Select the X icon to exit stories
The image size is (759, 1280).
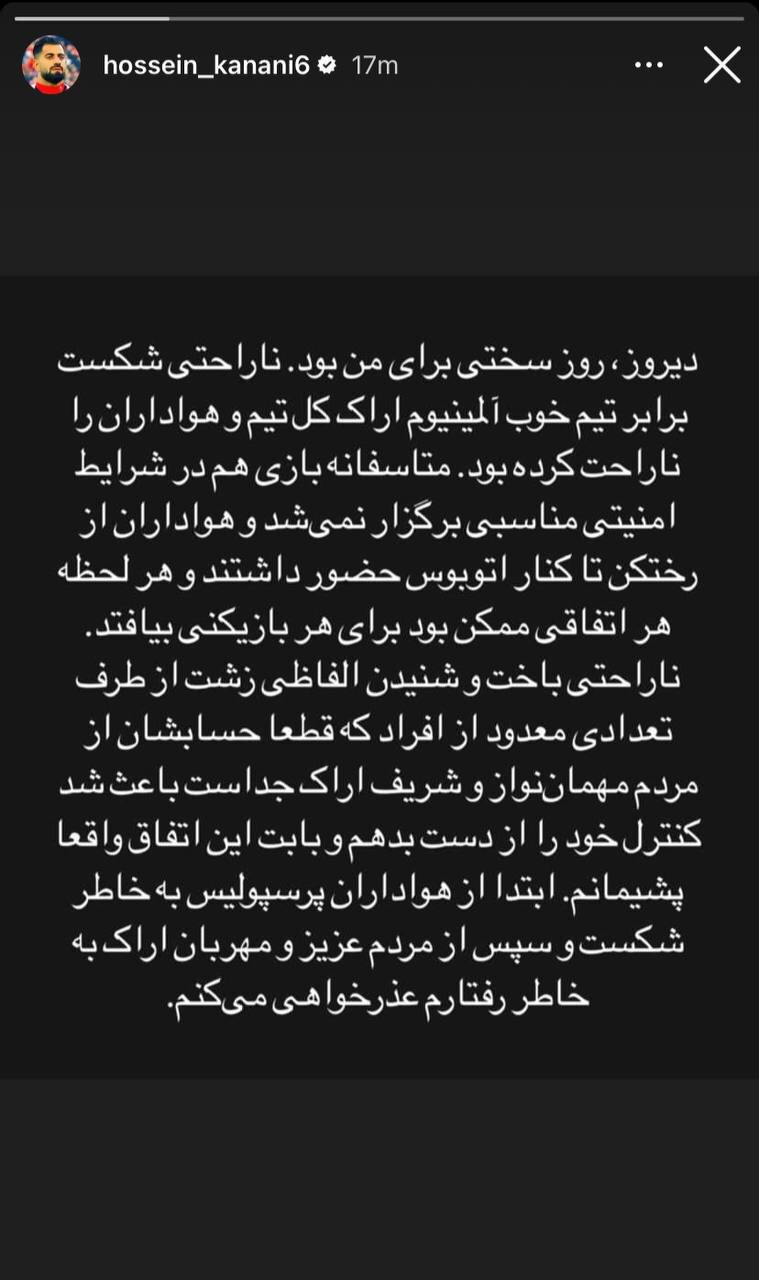(x=722, y=65)
